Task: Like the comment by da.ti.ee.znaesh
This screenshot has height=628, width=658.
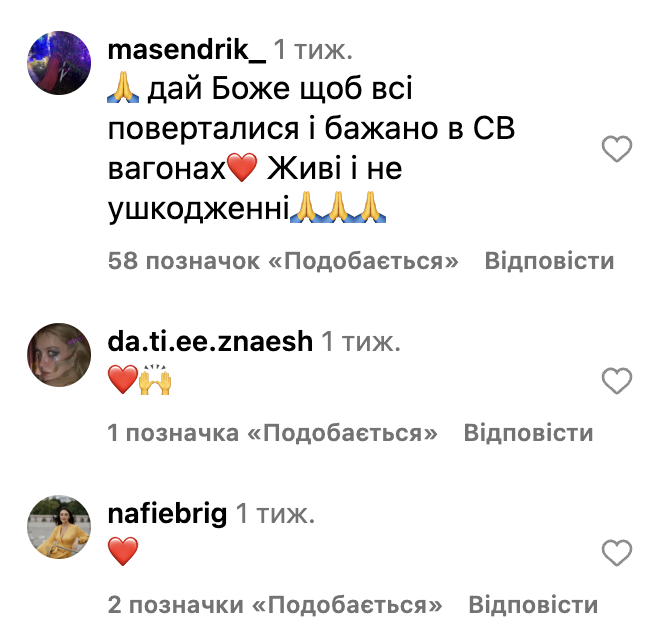Action: click(x=617, y=381)
